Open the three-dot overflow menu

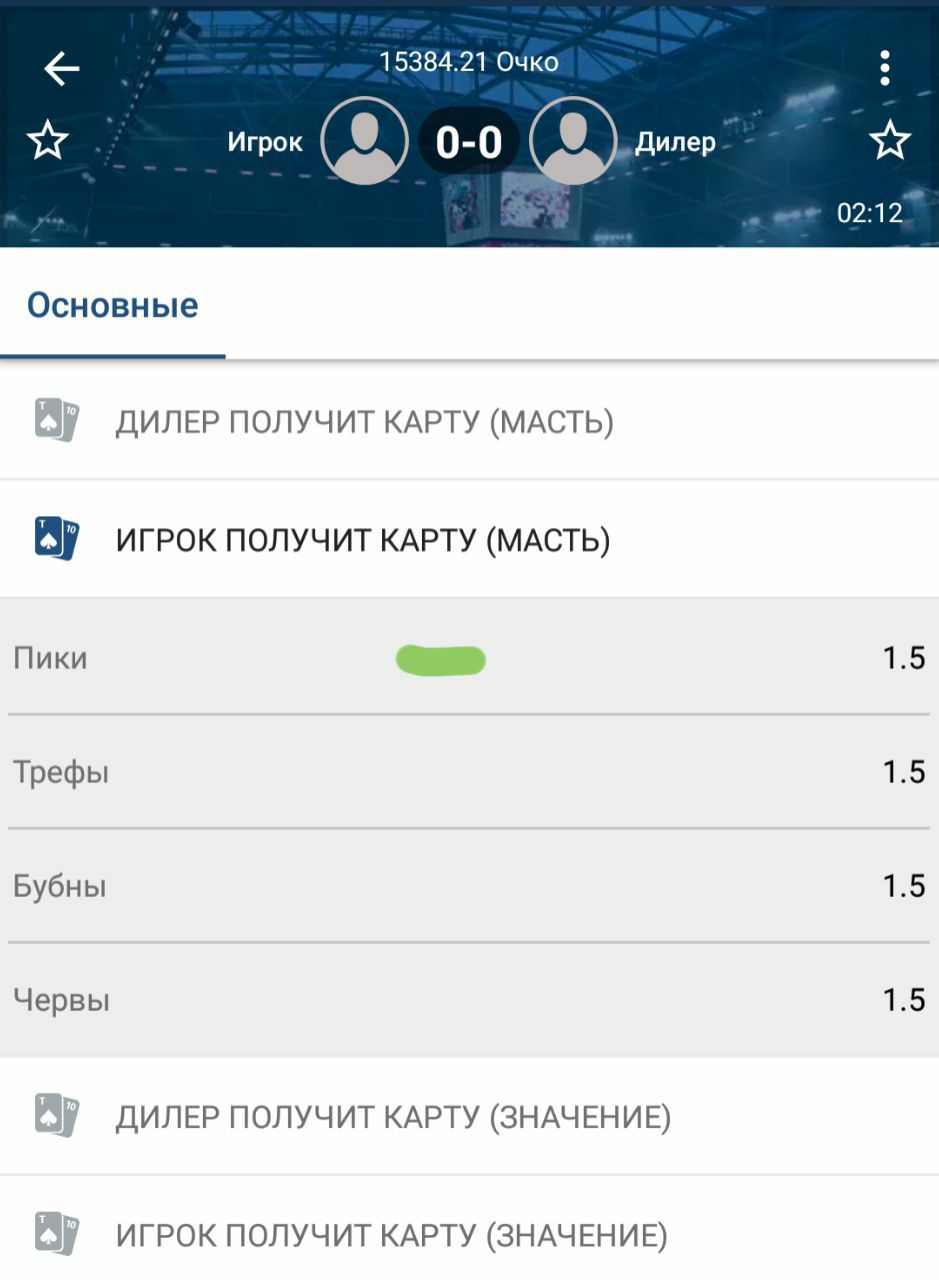point(884,68)
